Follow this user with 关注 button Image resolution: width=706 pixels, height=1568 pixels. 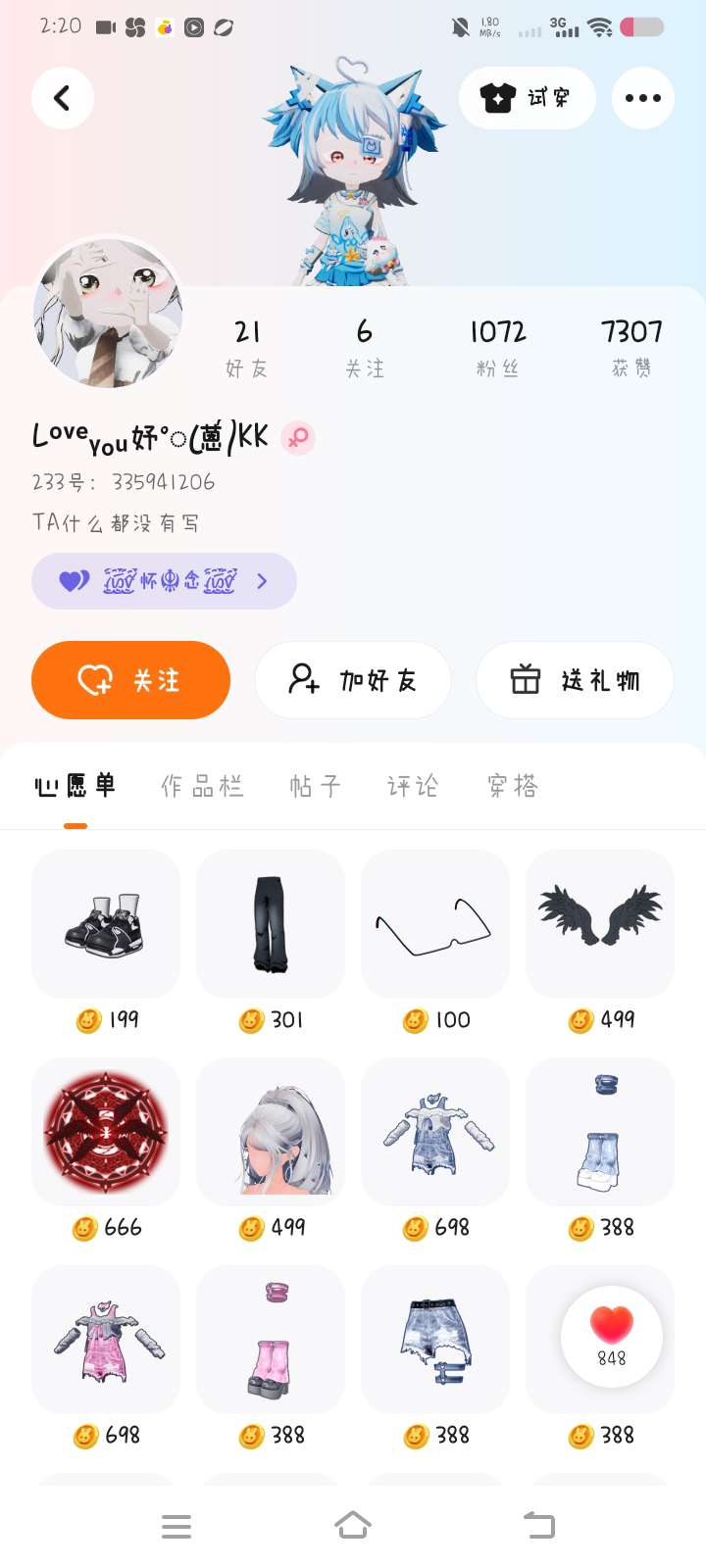click(130, 680)
